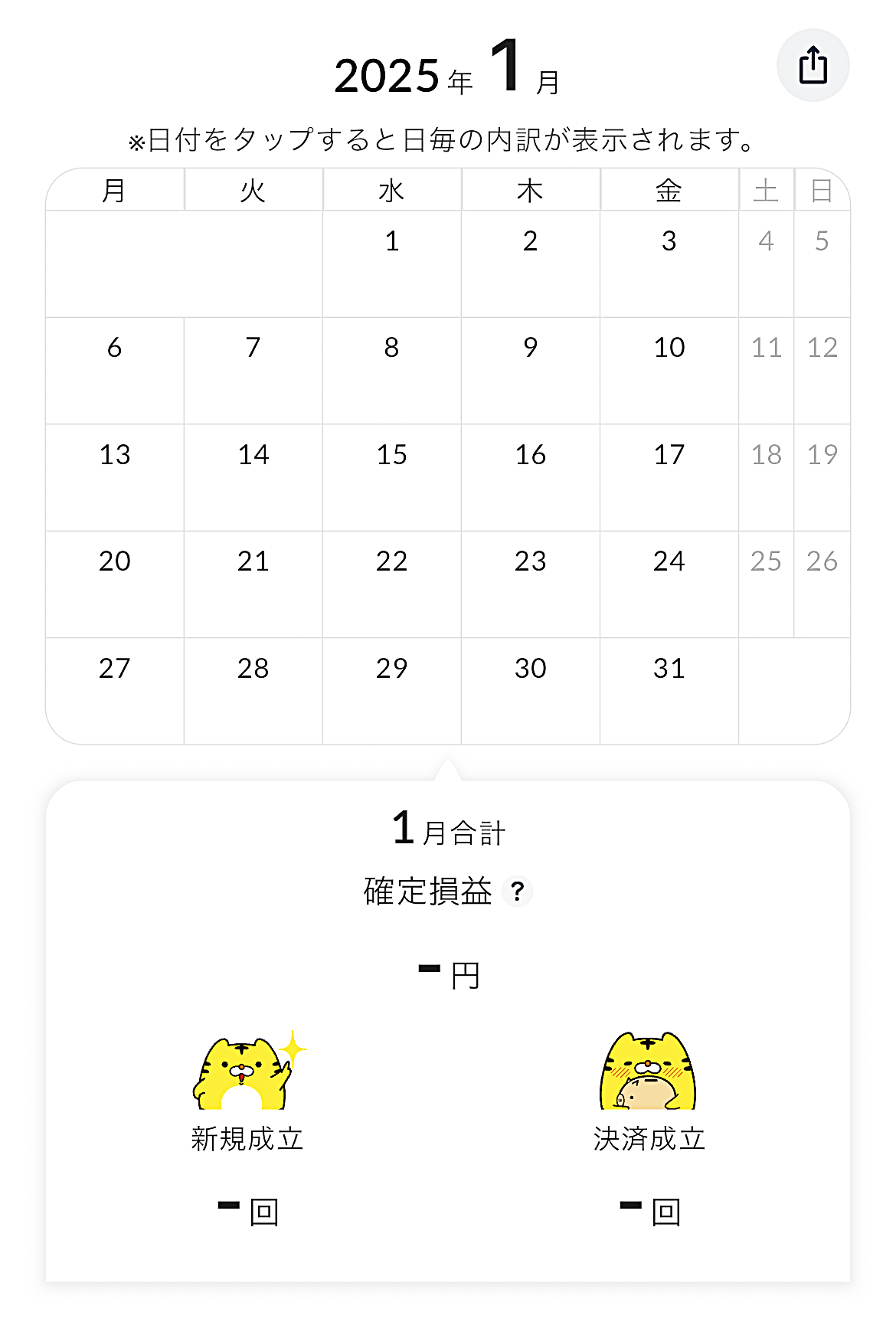Tap date 2 to view daily breakdown
Image resolution: width=896 pixels, height=1322 pixels.
[x=530, y=262]
